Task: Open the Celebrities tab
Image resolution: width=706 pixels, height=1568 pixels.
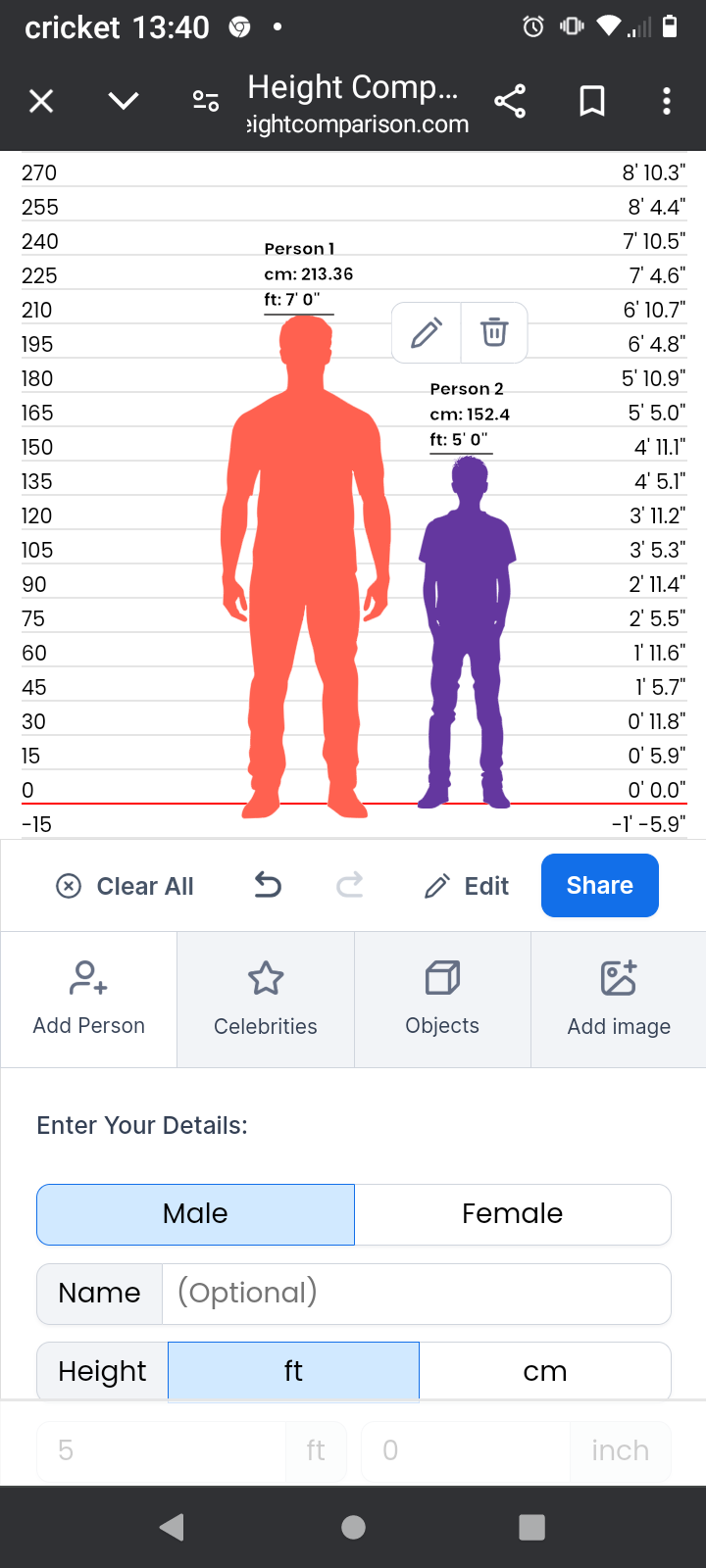Action: 266,999
